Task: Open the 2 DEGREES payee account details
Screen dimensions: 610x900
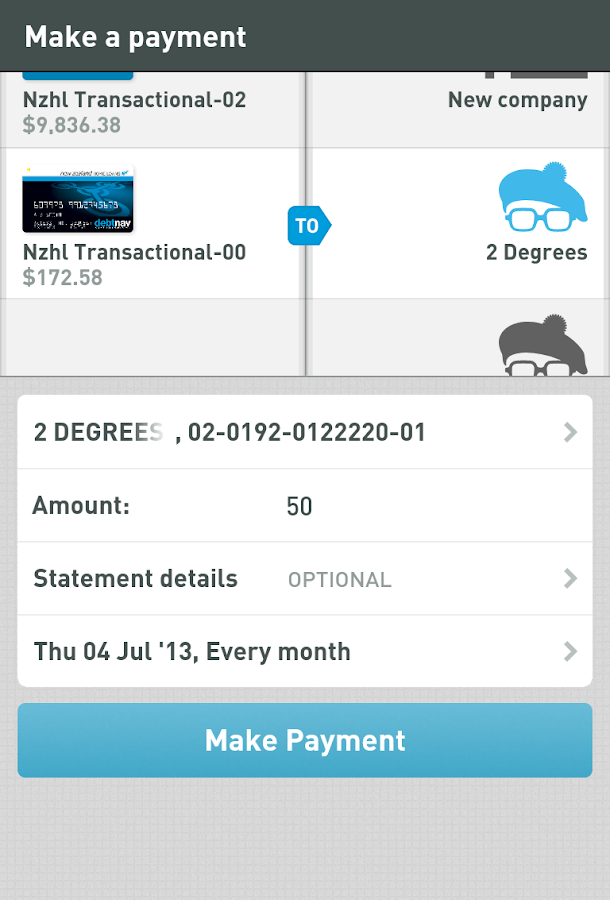Action: coord(304,432)
